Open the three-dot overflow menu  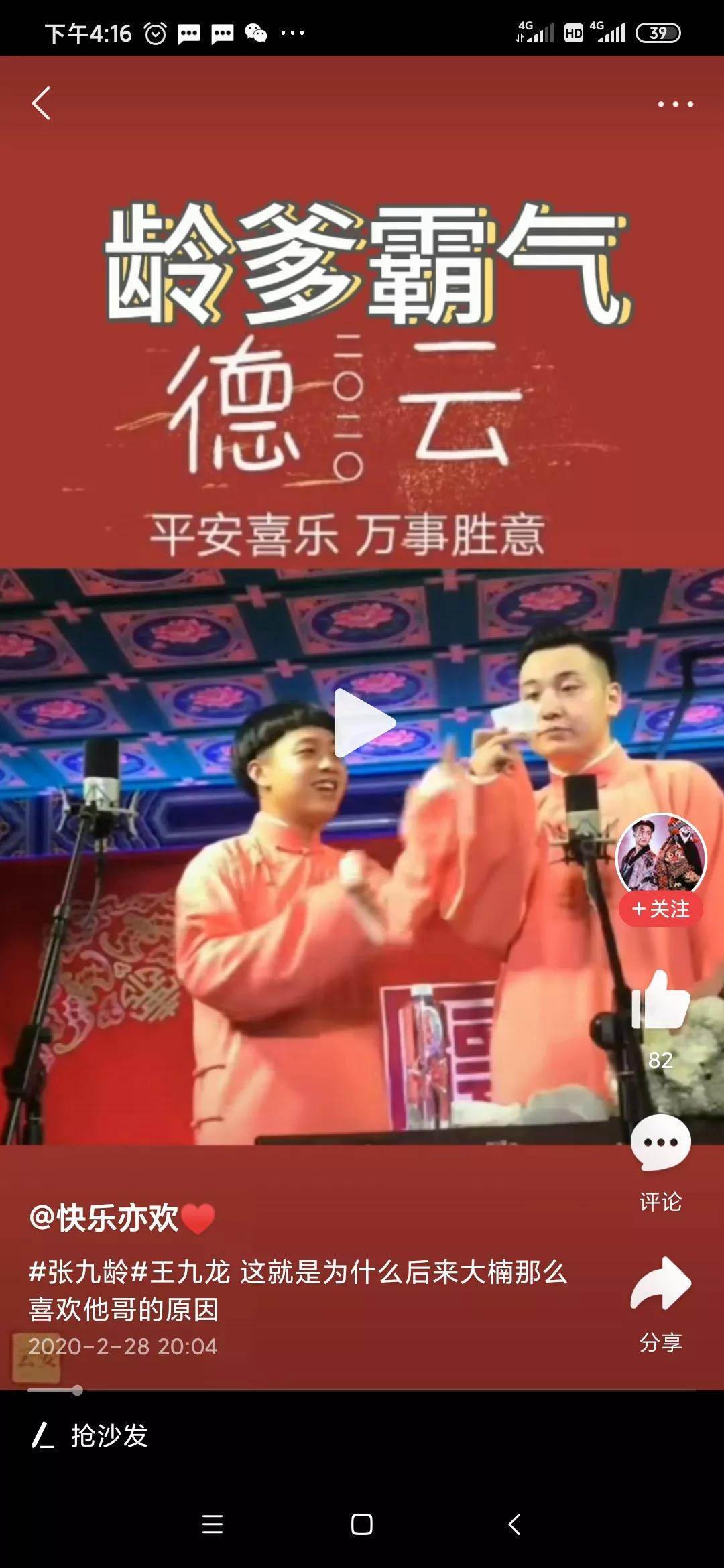pos(675,104)
